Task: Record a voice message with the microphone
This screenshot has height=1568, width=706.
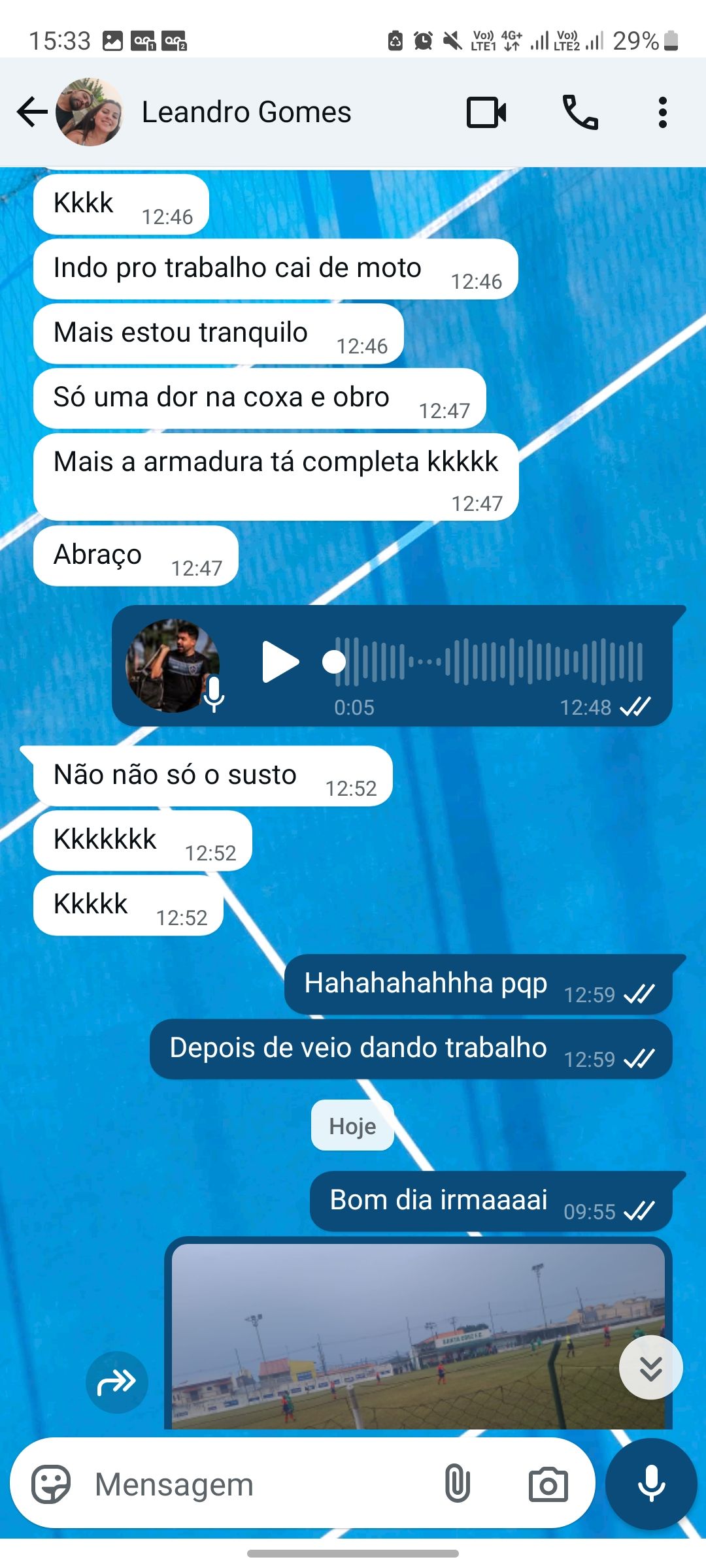Action: [x=651, y=1484]
